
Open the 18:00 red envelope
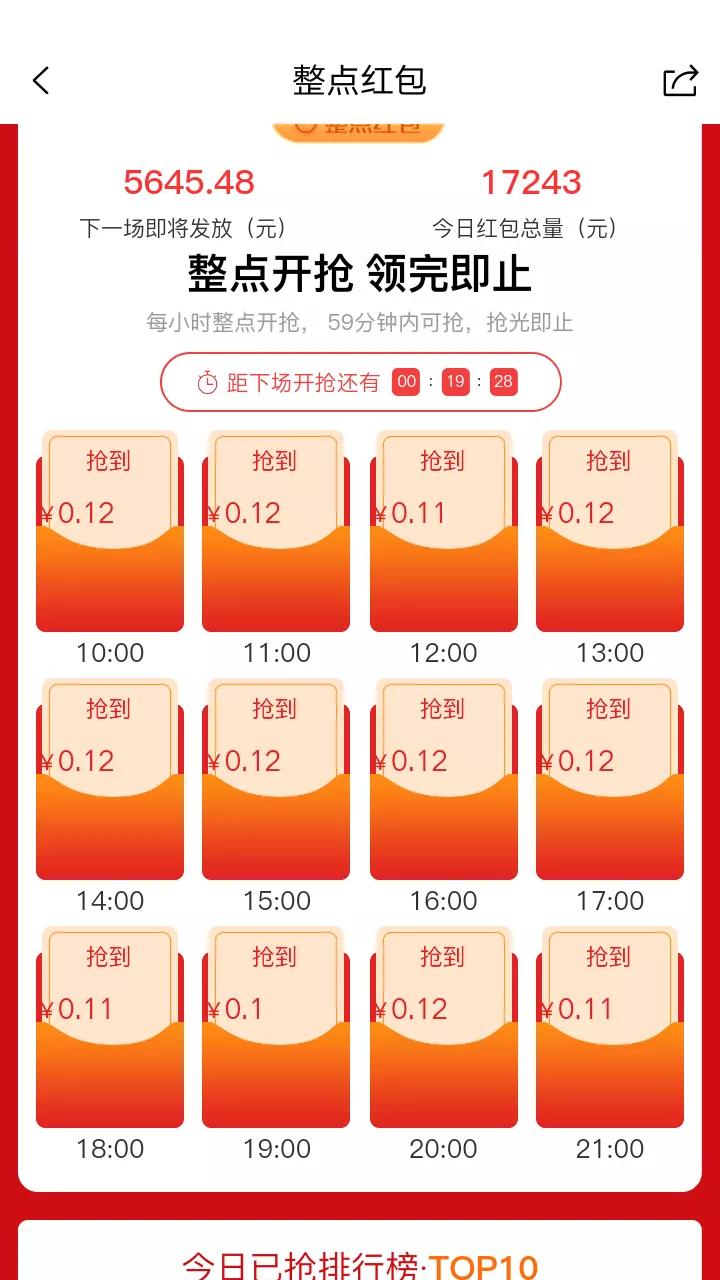(110, 1028)
